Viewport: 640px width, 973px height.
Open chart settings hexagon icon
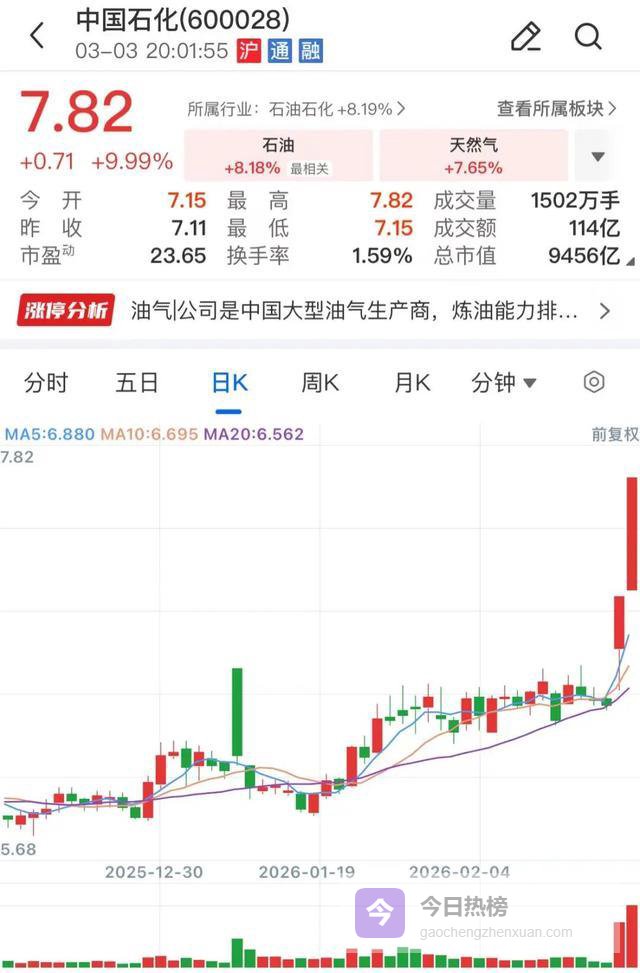click(594, 382)
